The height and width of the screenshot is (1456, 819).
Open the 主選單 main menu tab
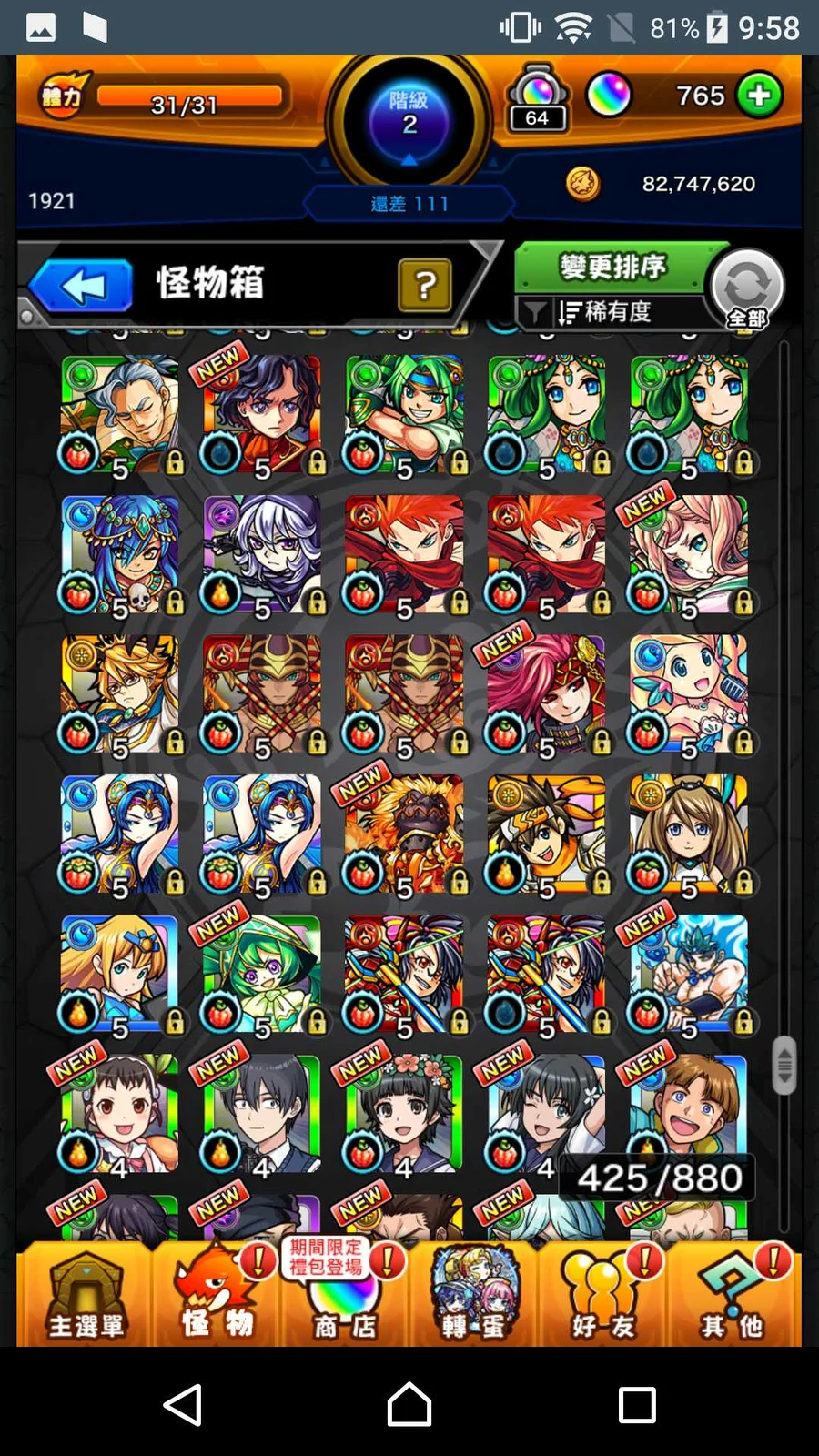pos(86,1296)
